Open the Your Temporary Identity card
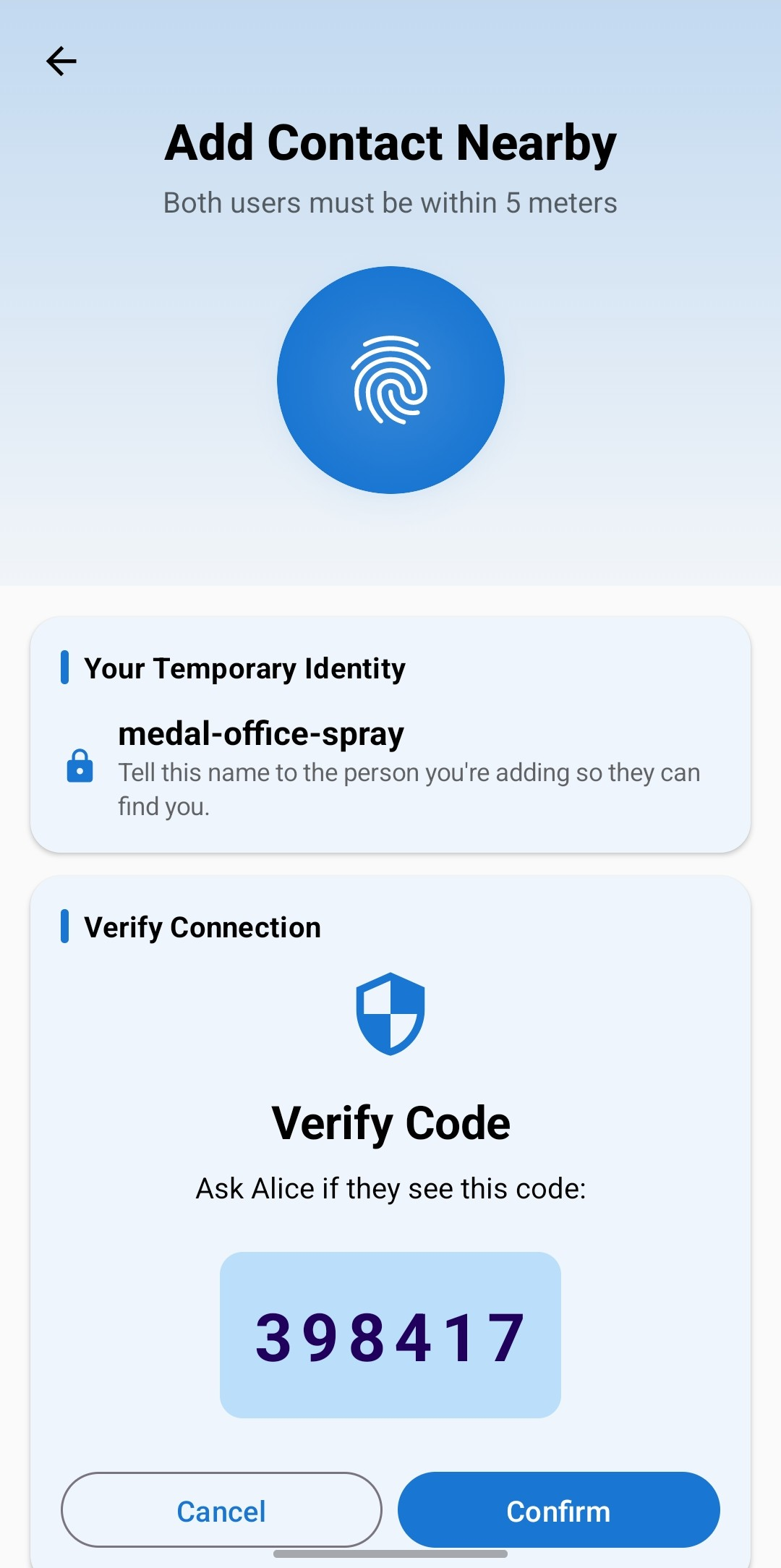The height and width of the screenshot is (1568, 781). click(390, 732)
